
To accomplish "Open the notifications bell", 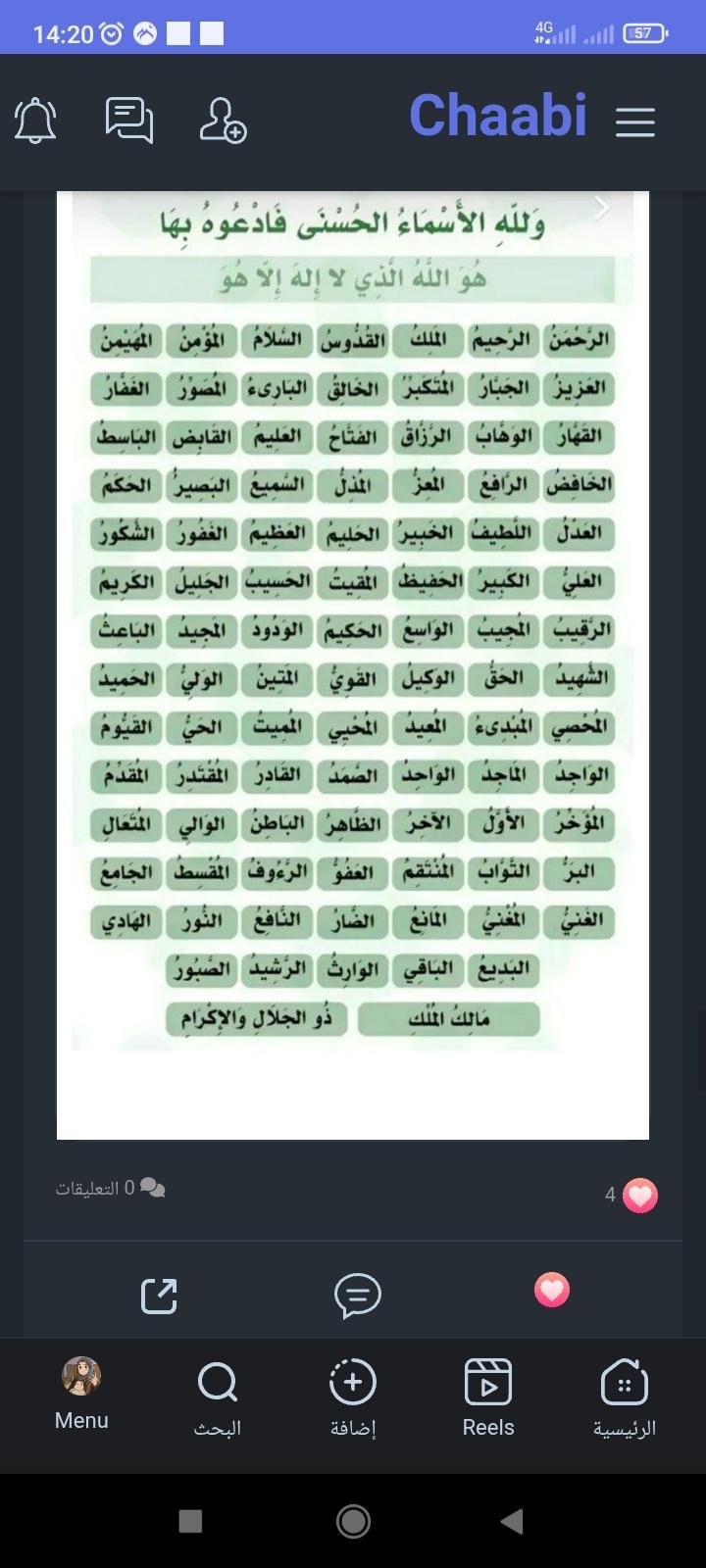I will (35, 122).
